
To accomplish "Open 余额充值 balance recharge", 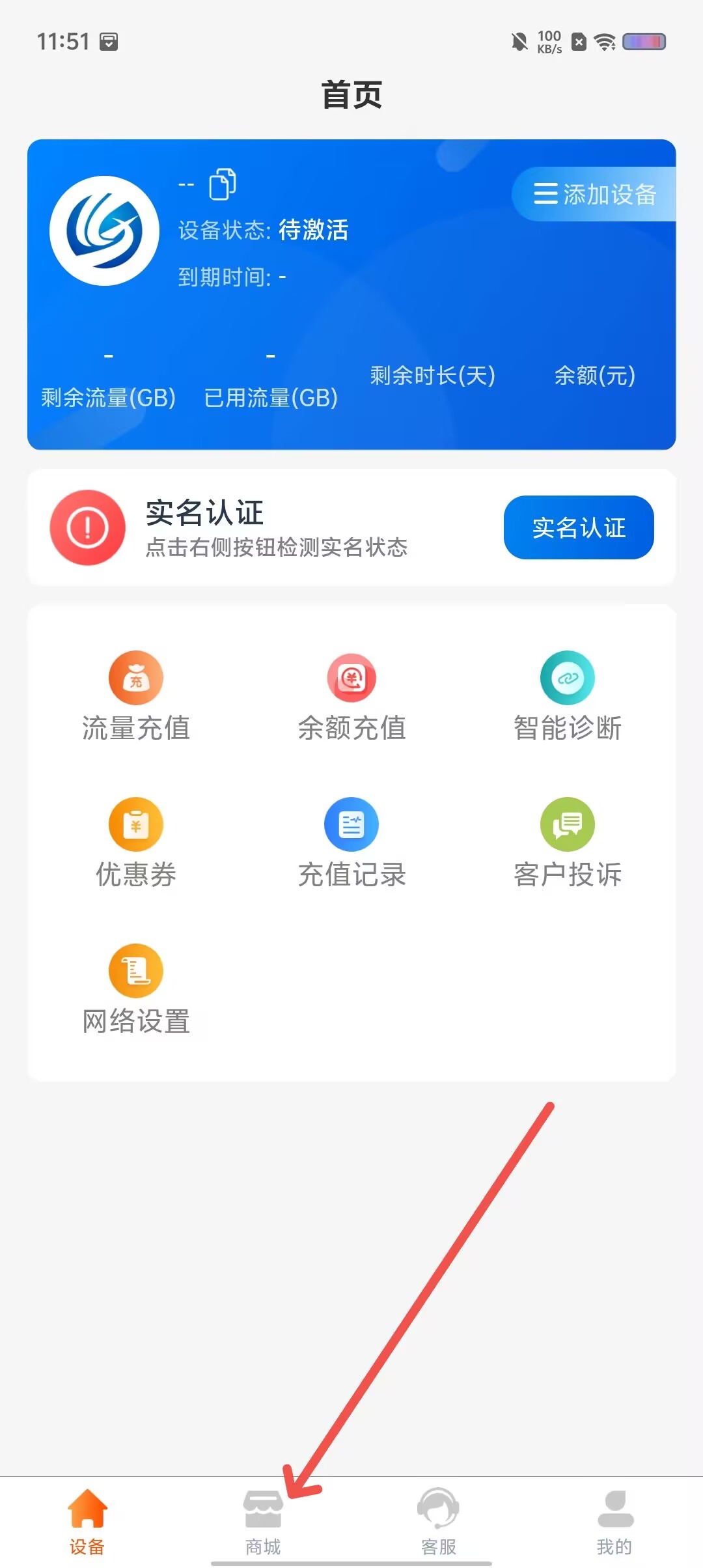I will (351, 697).
